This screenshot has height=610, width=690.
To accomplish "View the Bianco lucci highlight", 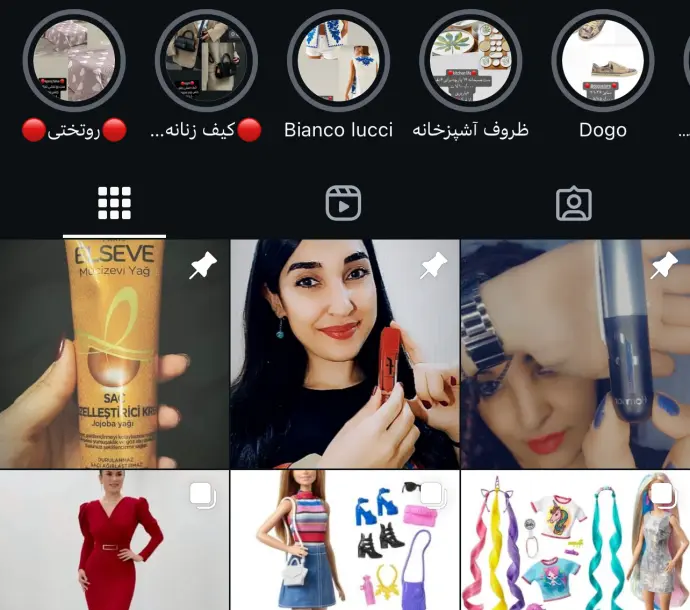I will [338, 61].
